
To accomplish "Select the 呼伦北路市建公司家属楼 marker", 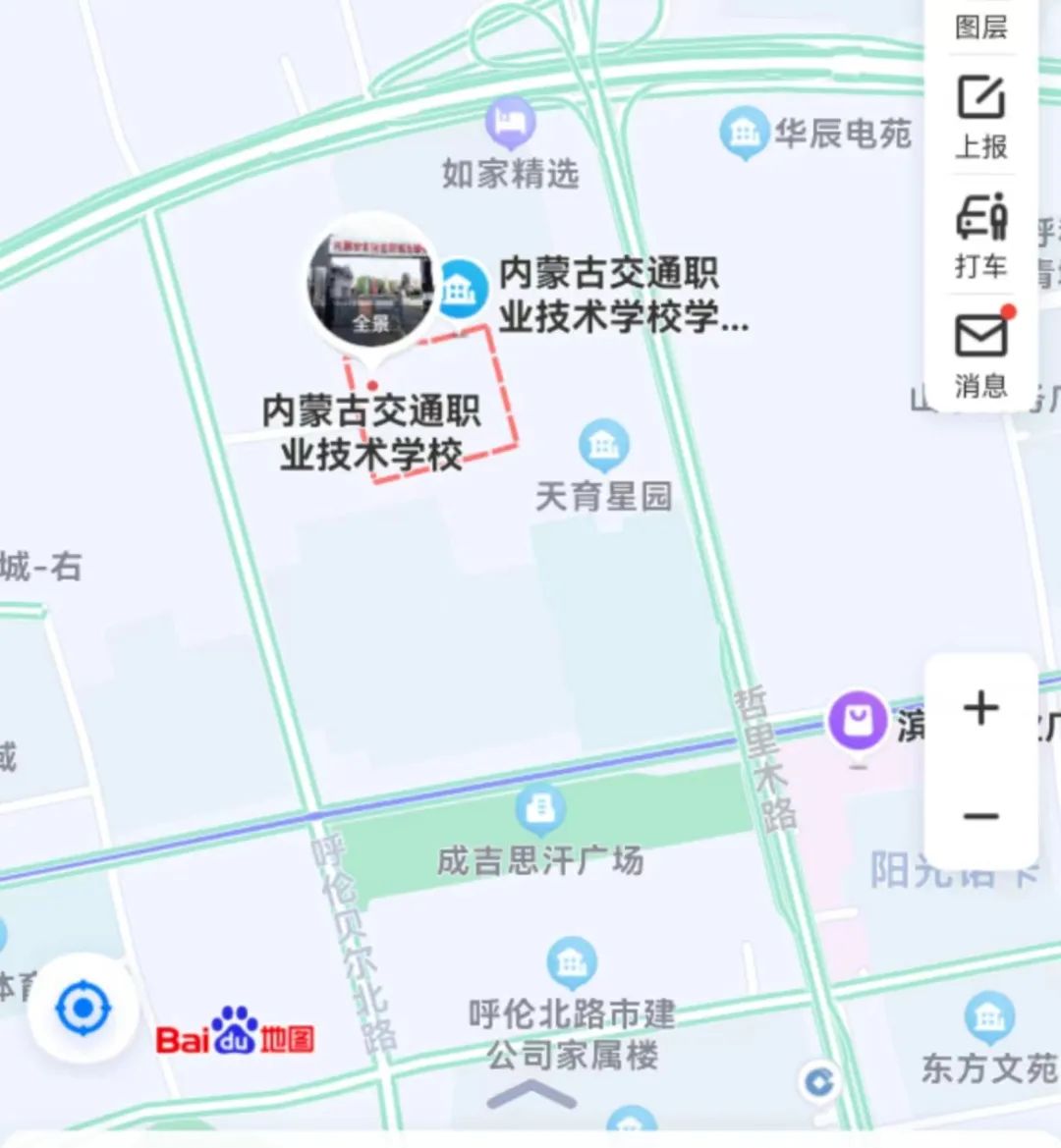I will point(572,963).
